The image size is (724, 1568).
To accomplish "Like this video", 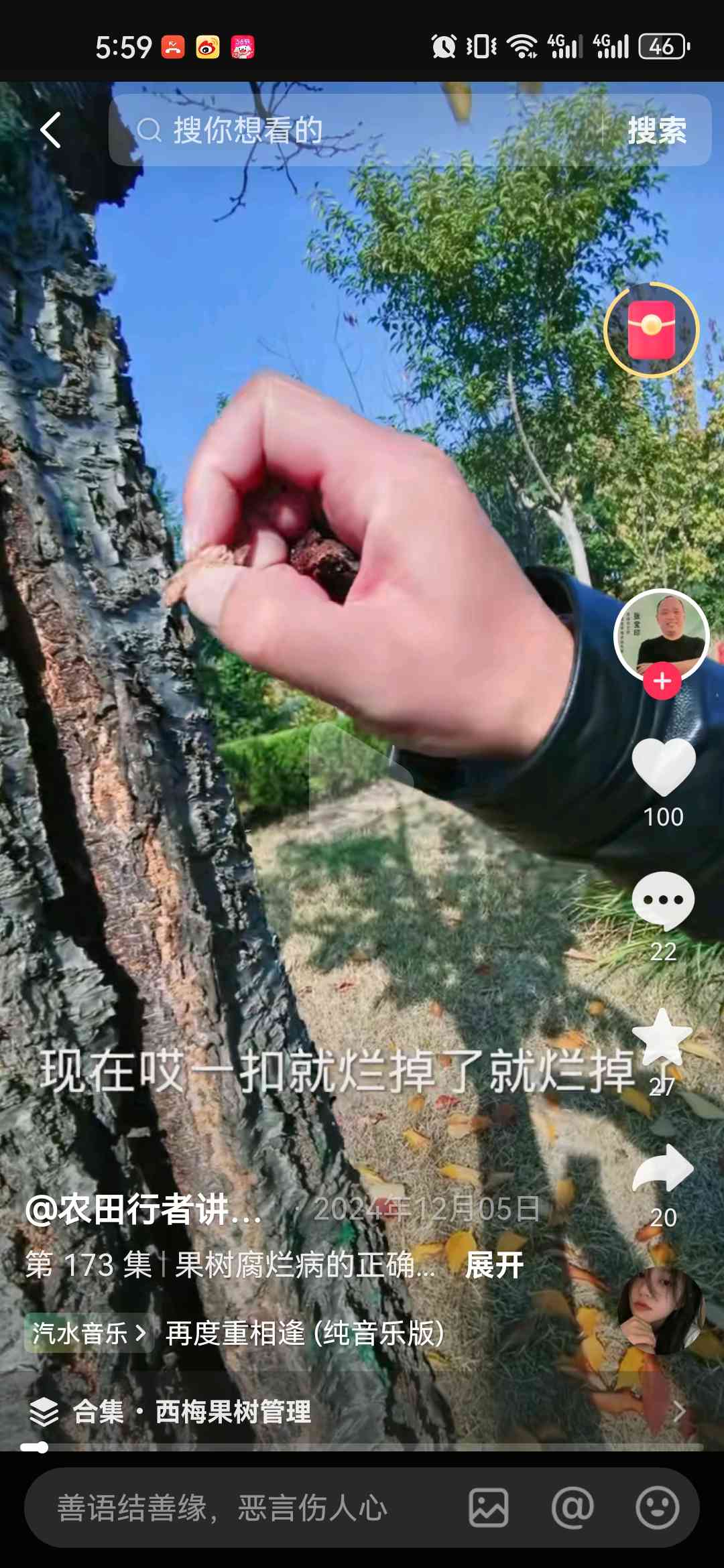I will (664, 768).
